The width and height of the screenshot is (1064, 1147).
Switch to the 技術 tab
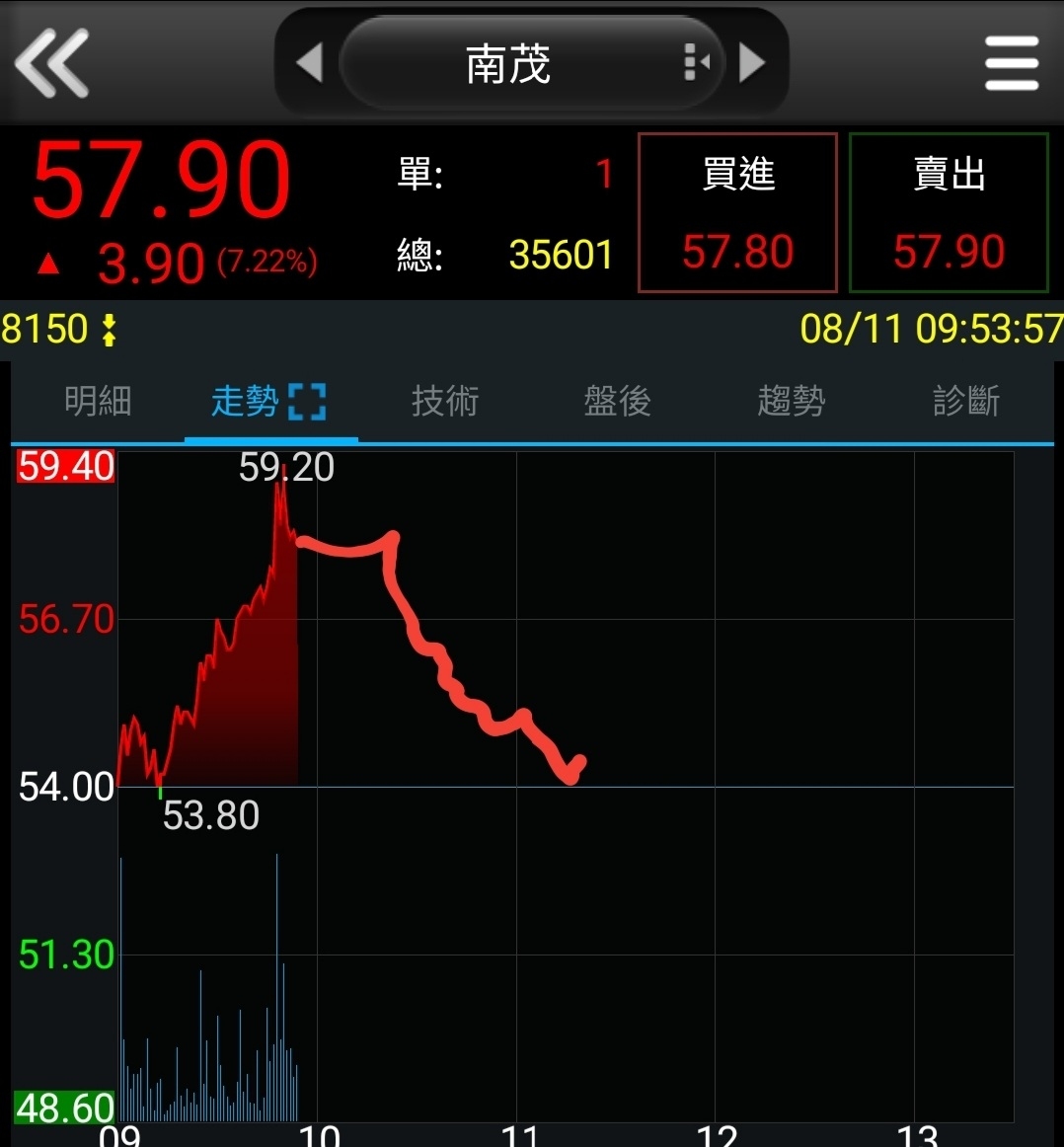tap(445, 402)
